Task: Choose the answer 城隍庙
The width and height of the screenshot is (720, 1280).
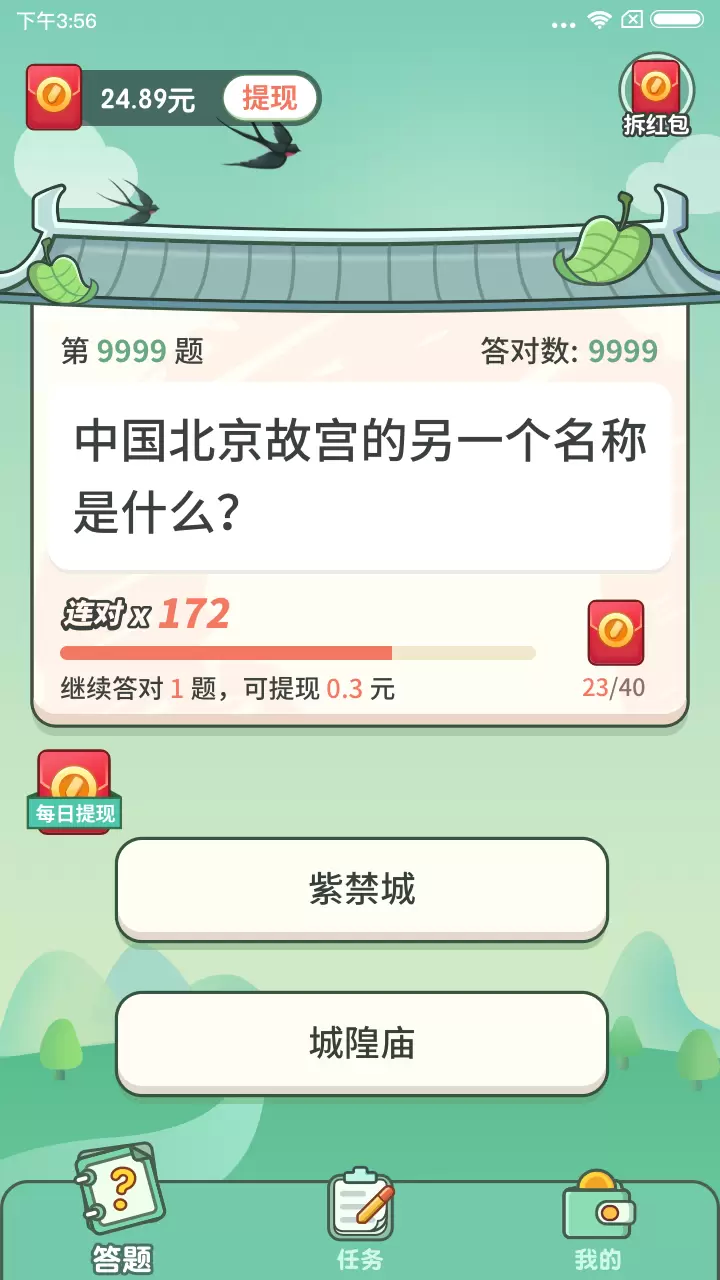Action: point(361,1043)
